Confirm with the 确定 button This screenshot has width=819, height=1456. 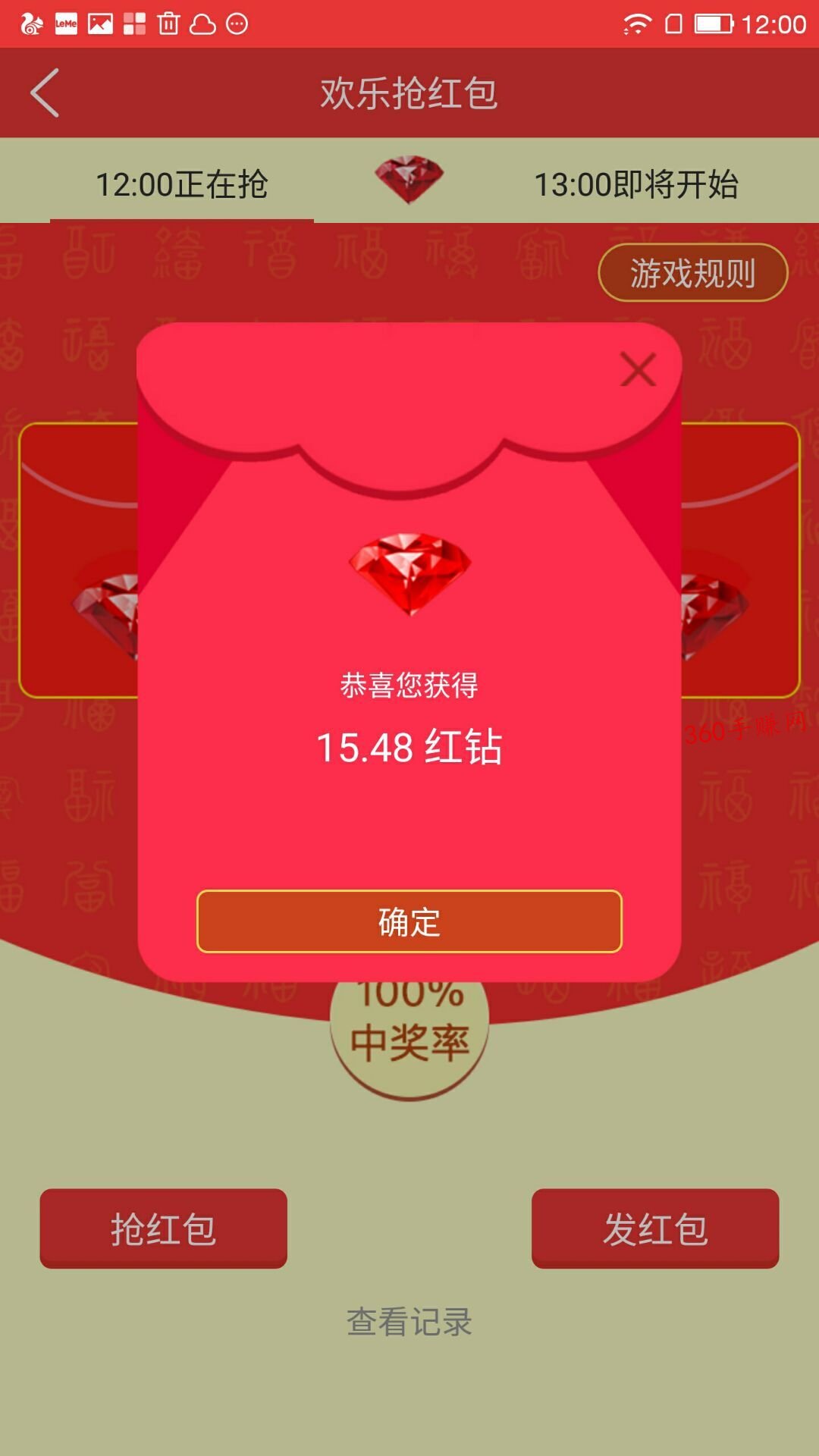409,921
